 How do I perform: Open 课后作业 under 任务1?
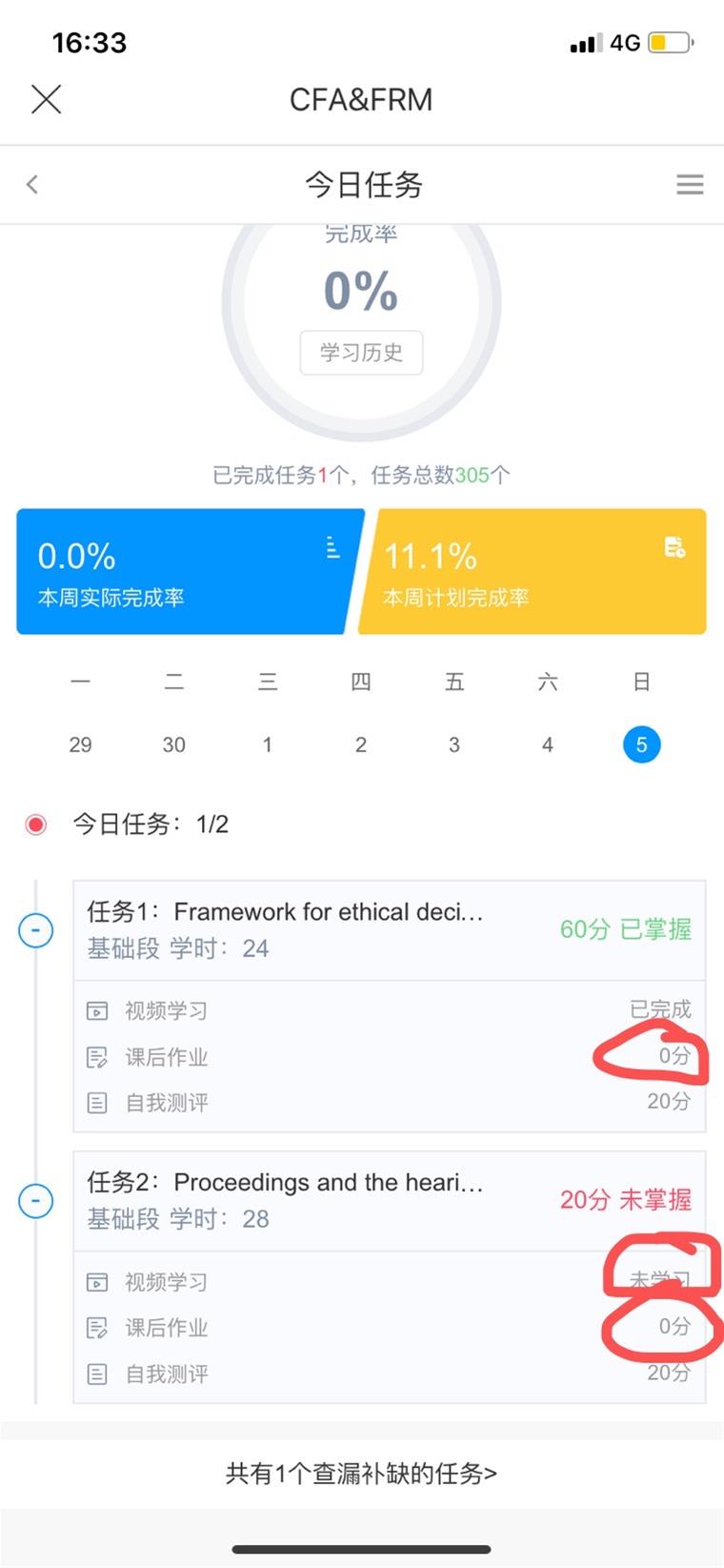click(166, 1057)
